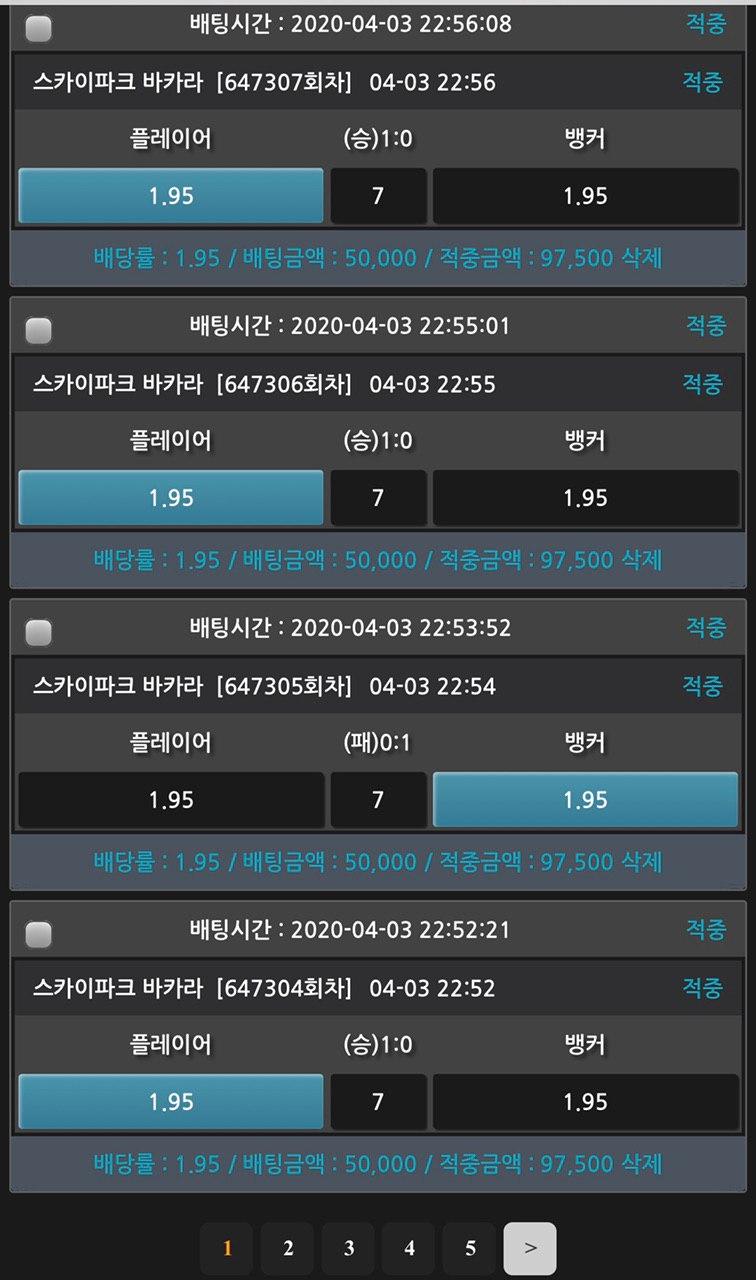Select page 1 in pagination
756x1280 pixels.
tap(227, 1248)
